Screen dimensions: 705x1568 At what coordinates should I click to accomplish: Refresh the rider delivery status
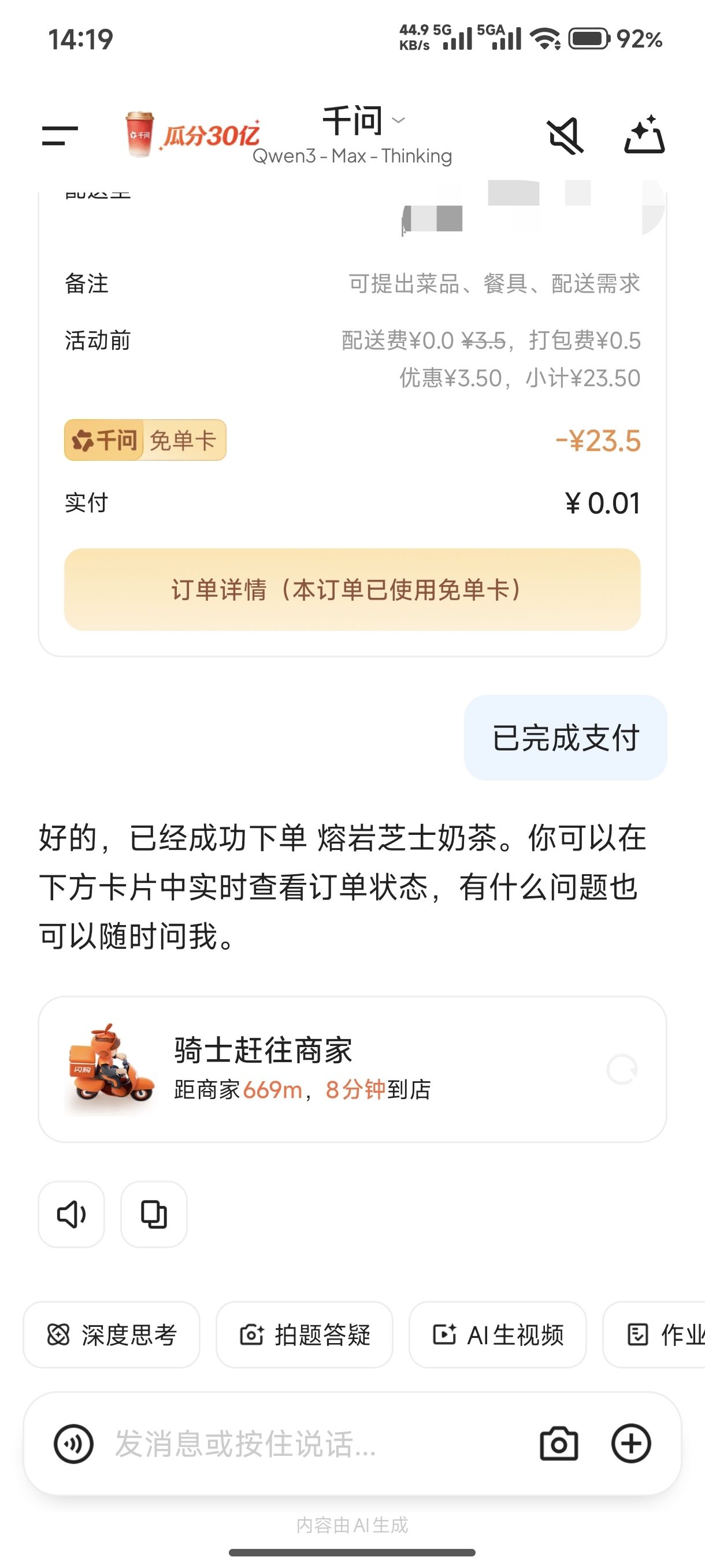622,1069
